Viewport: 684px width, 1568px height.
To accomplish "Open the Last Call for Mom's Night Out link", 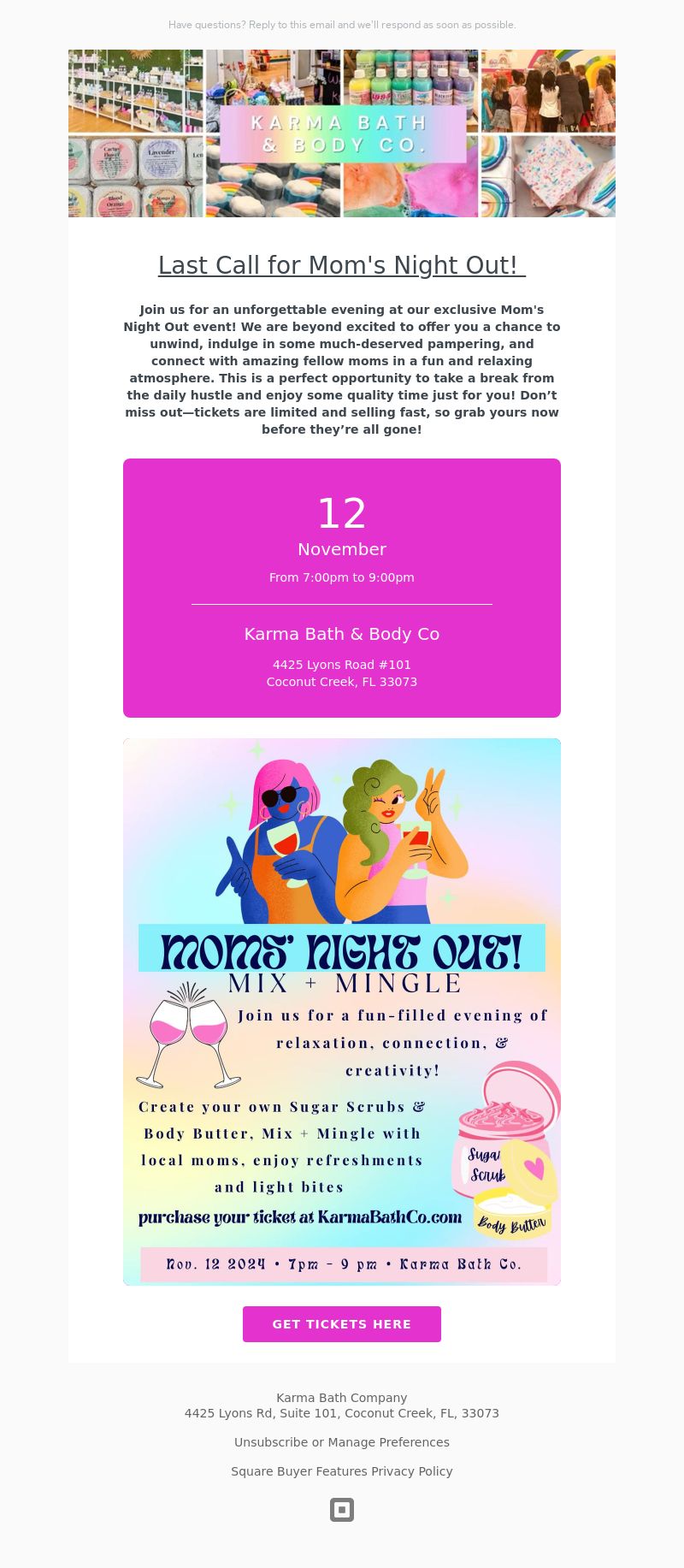I will [x=341, y=265].
